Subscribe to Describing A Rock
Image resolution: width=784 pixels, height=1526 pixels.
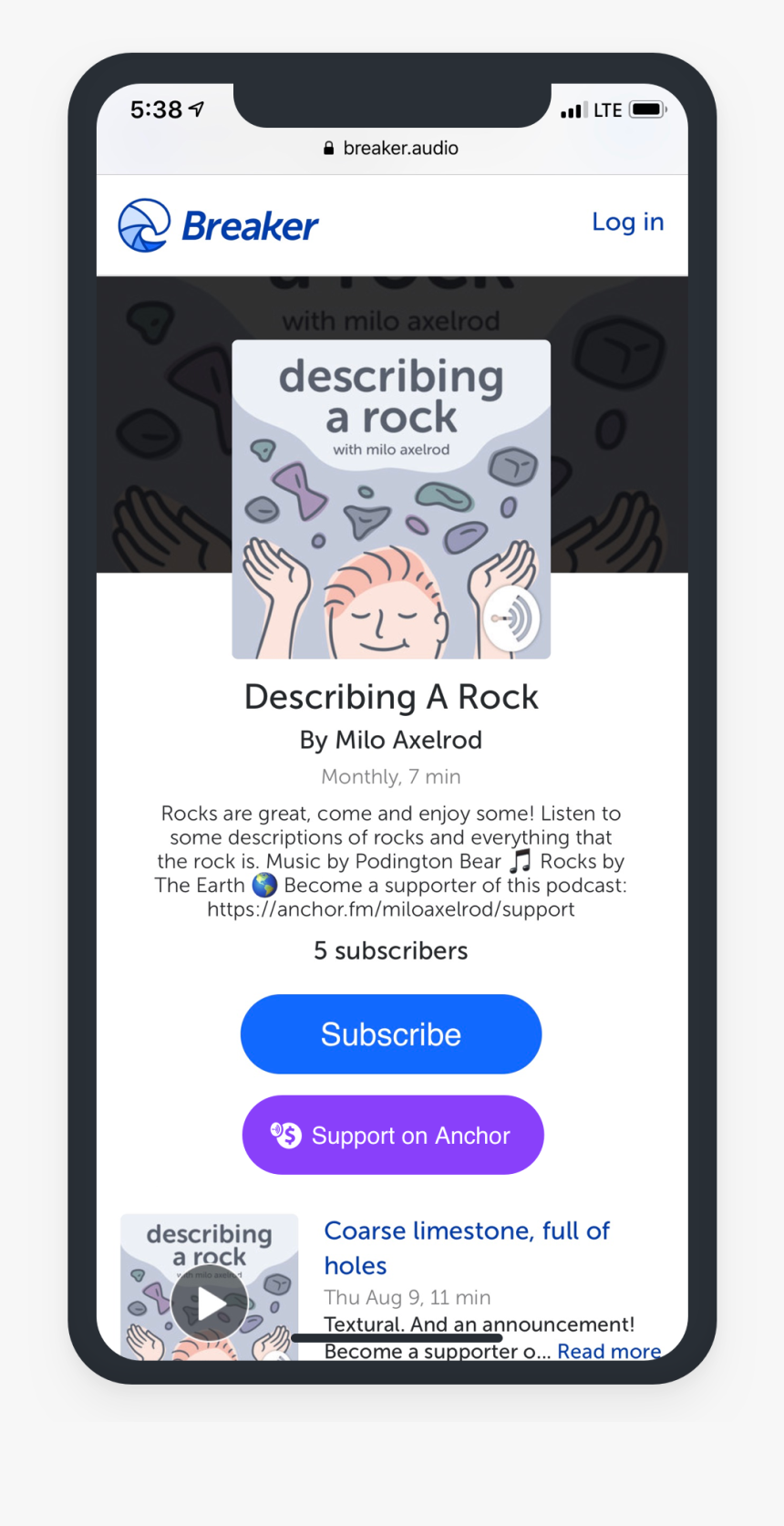click(391, 1034)
